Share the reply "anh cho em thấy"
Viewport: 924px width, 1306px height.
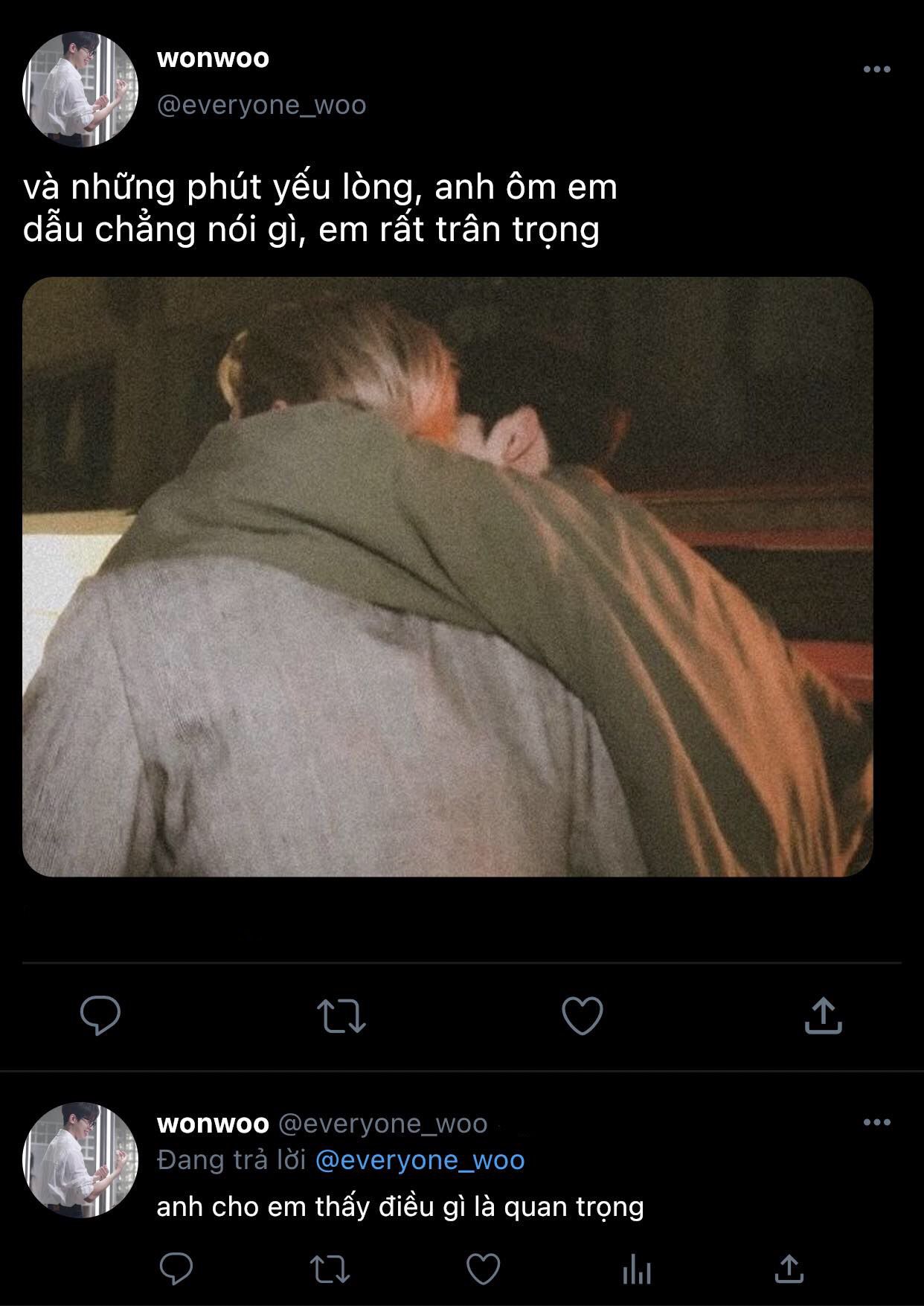(789, 1269)
